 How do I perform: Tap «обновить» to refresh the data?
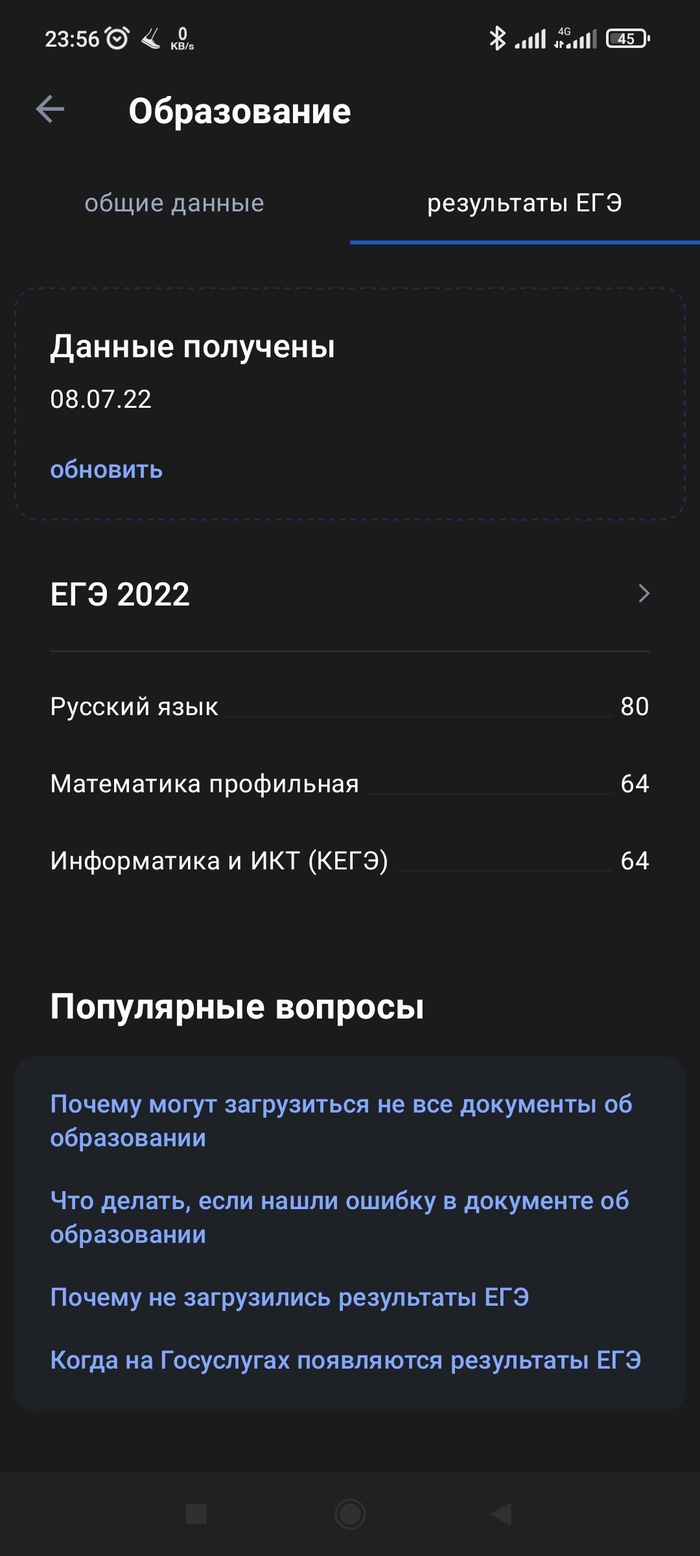click(106, 470)
